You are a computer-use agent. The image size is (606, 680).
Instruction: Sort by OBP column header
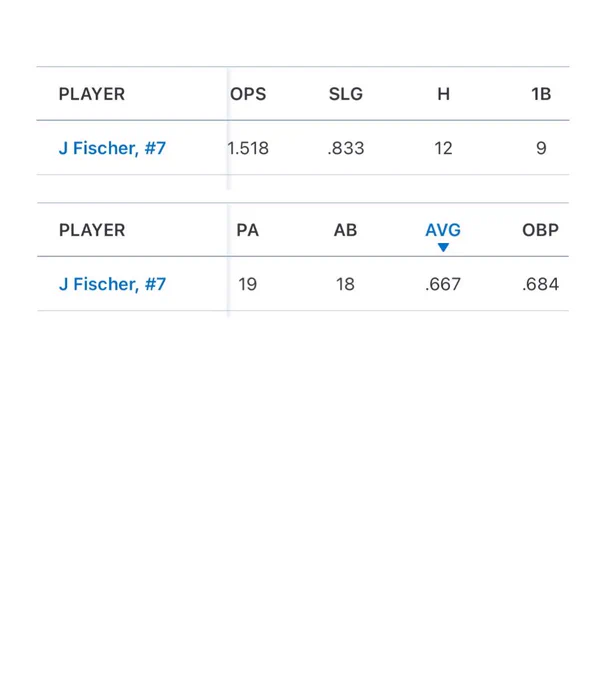[x=540, y=230]
